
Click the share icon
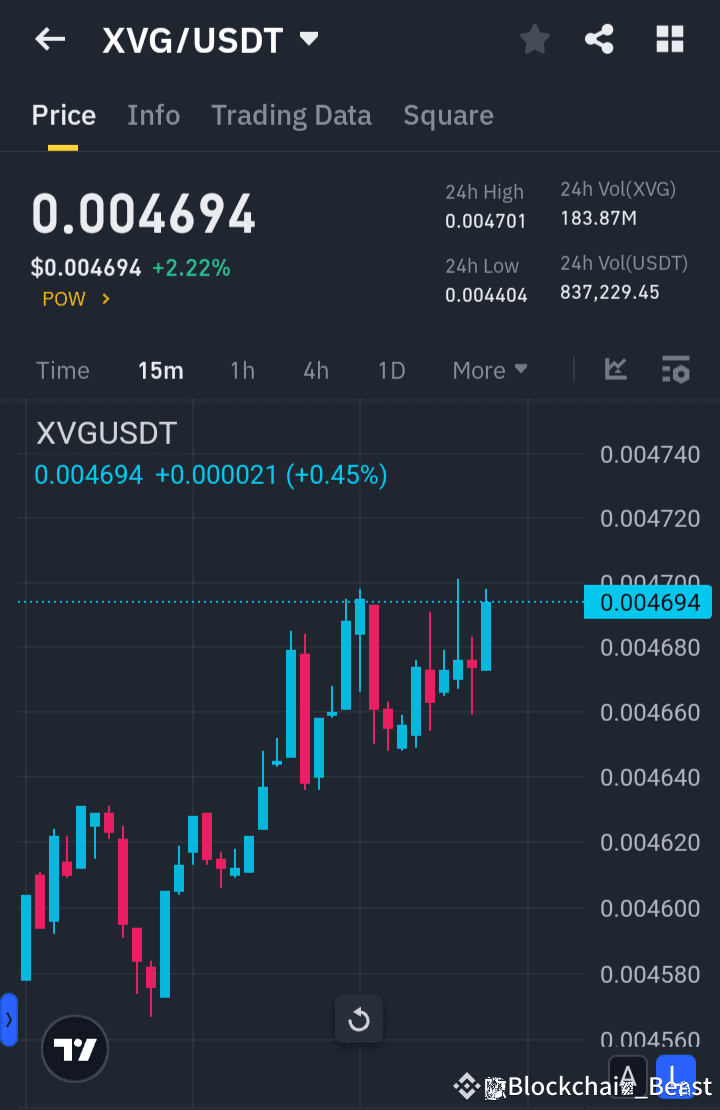tap(599, 39)
